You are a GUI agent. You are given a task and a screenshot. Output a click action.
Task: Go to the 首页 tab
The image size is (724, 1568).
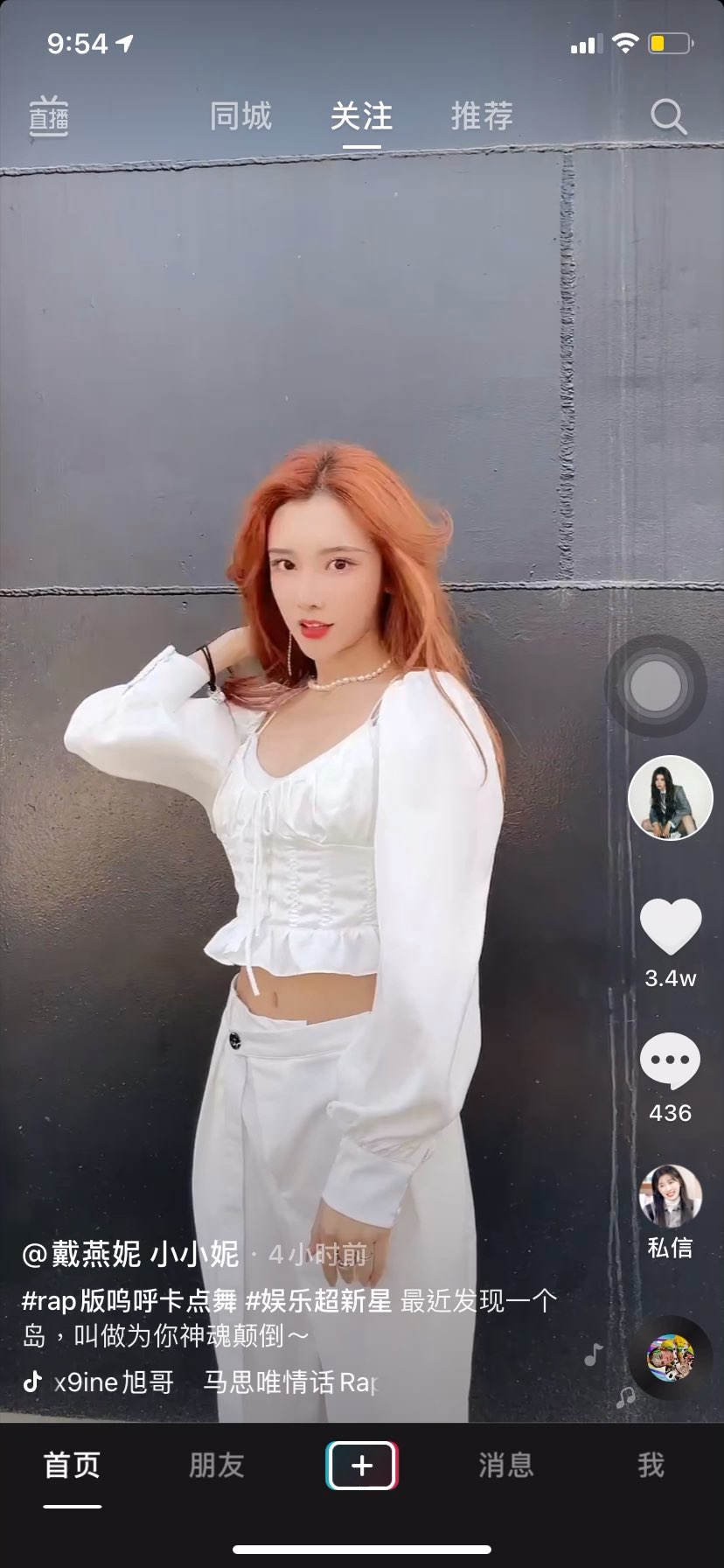coord(73,1466)
